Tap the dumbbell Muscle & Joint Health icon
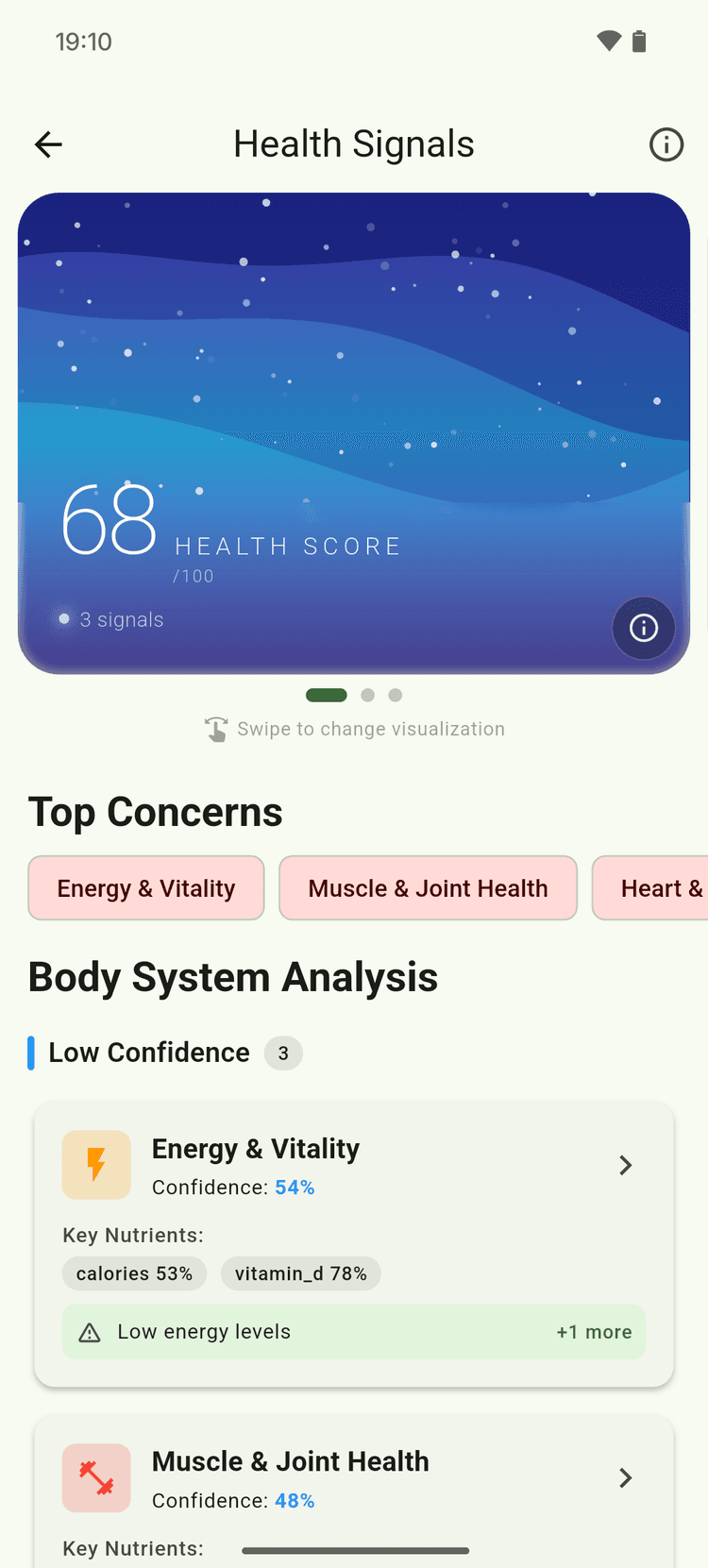This screenshot has height=1568, width=708. pyautogui.click(x=96, y=1477)
